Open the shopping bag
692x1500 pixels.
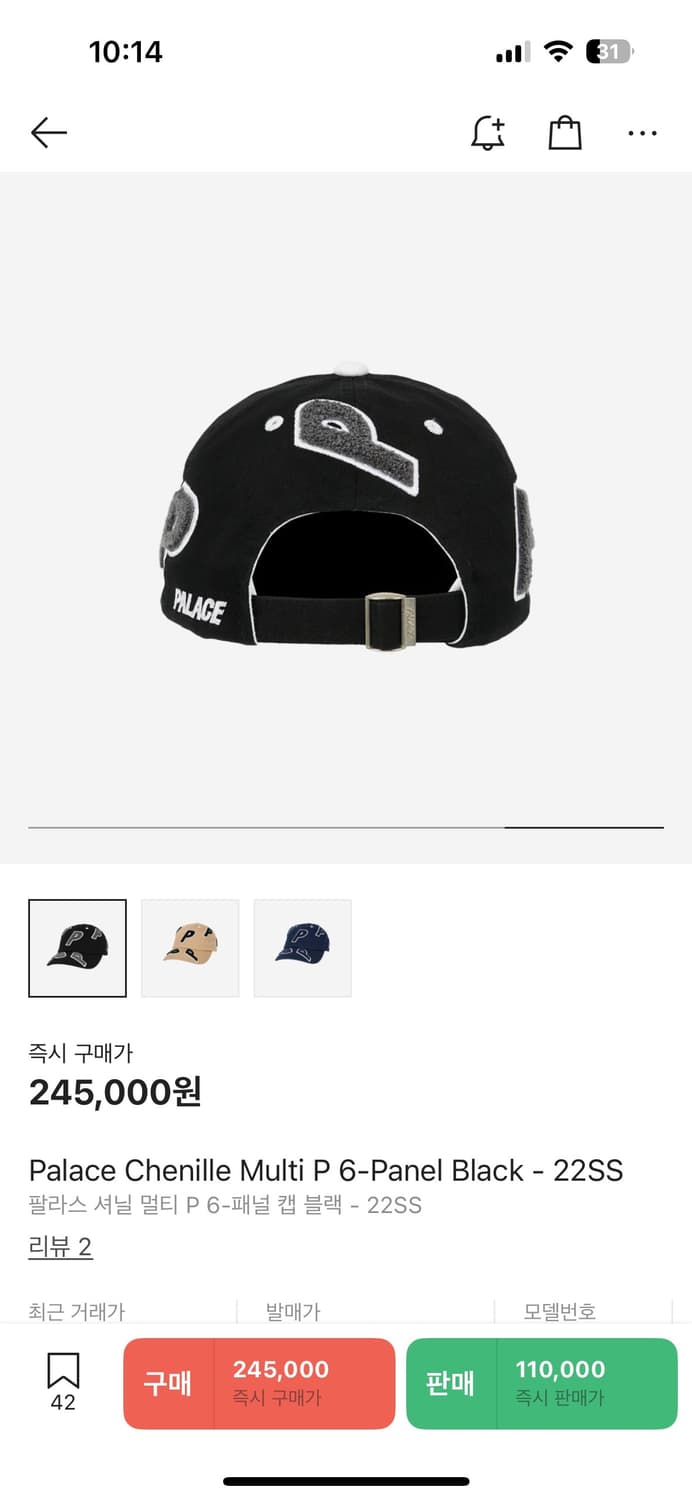pos(565,132)
